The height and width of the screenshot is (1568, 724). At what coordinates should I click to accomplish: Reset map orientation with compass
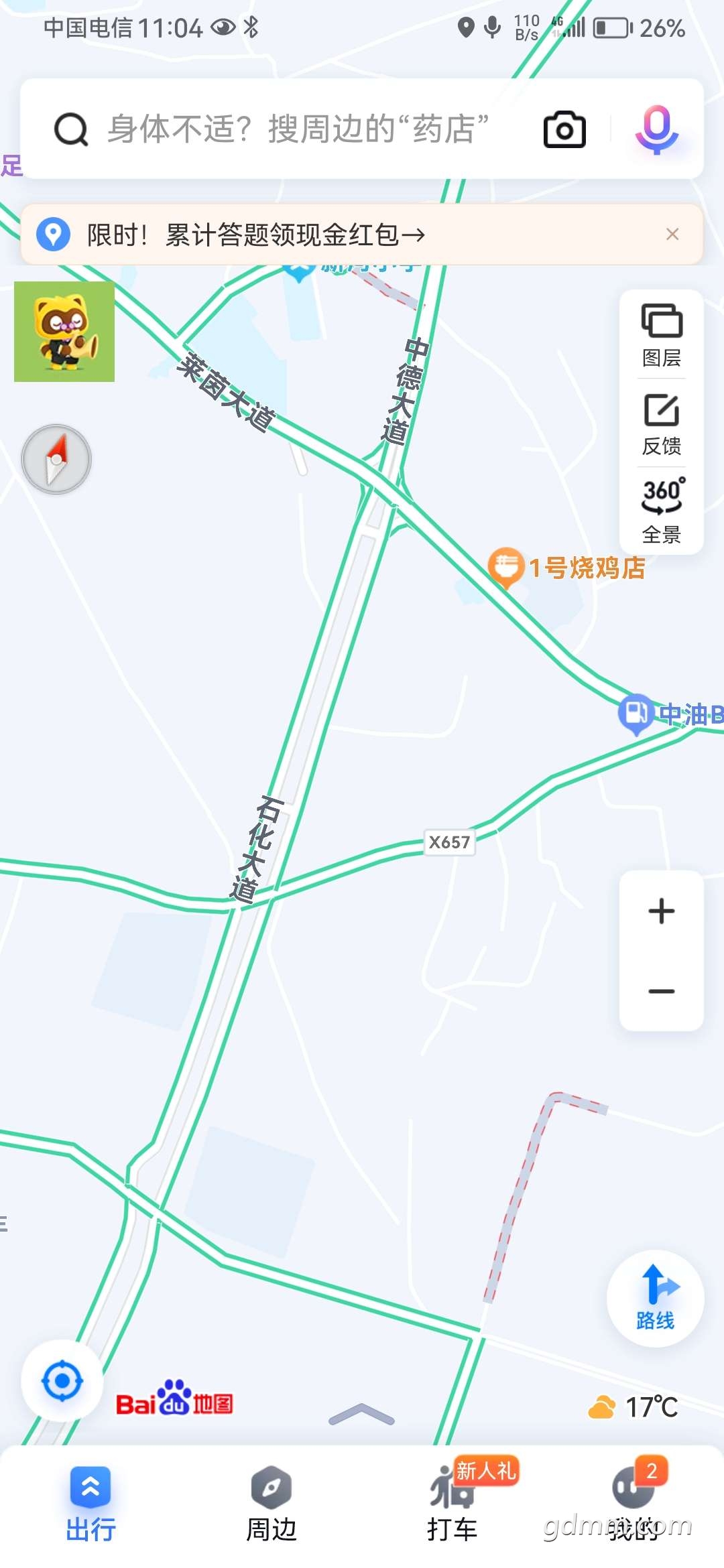[56, 460]
